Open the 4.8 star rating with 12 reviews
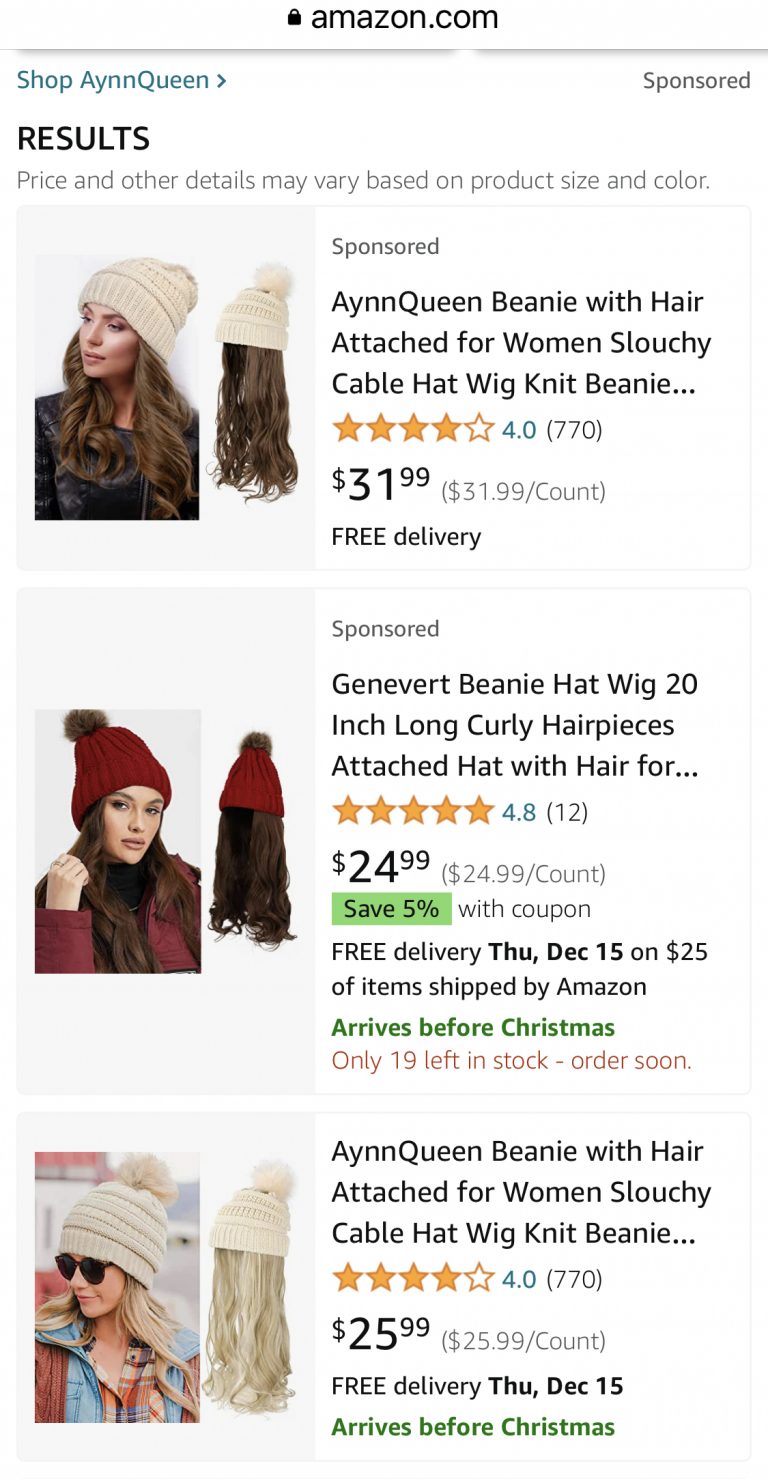768x1479 pixels. [x=460, y=811]
